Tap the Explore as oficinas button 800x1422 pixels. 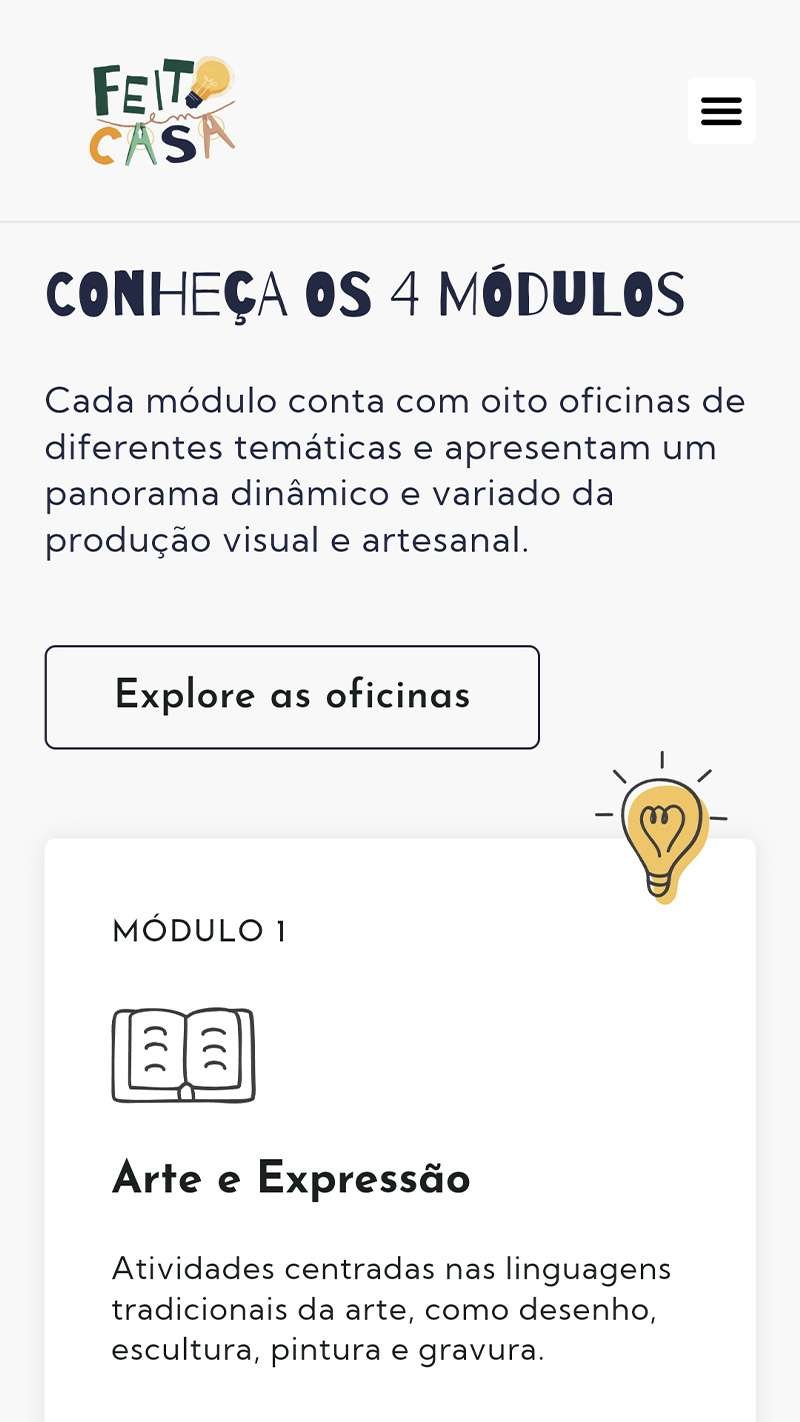[292, 697]
